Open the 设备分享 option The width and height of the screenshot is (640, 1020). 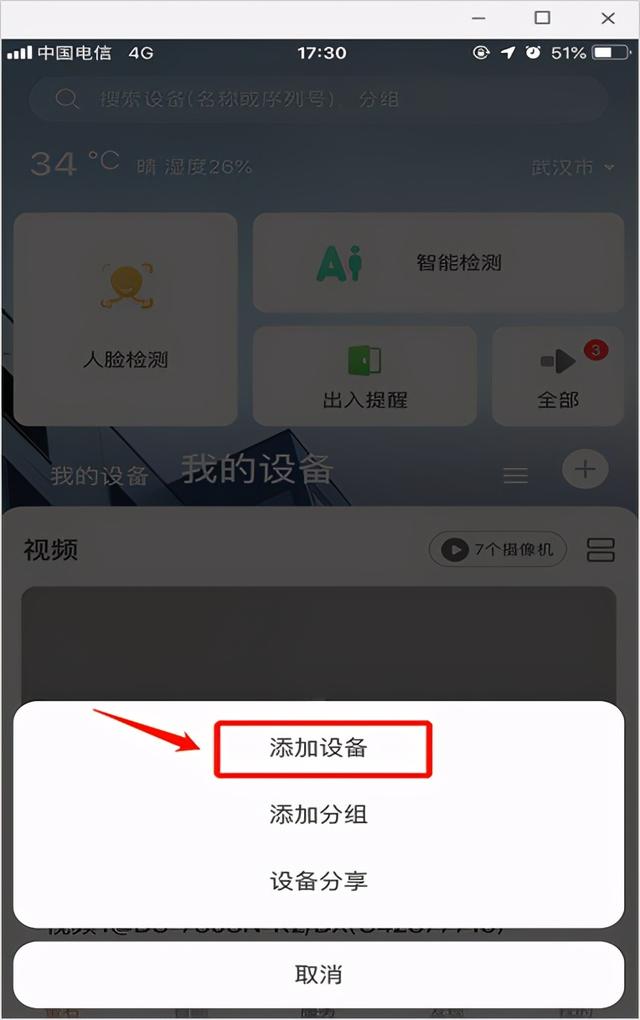pyautogui.click(x=320, y=881)
